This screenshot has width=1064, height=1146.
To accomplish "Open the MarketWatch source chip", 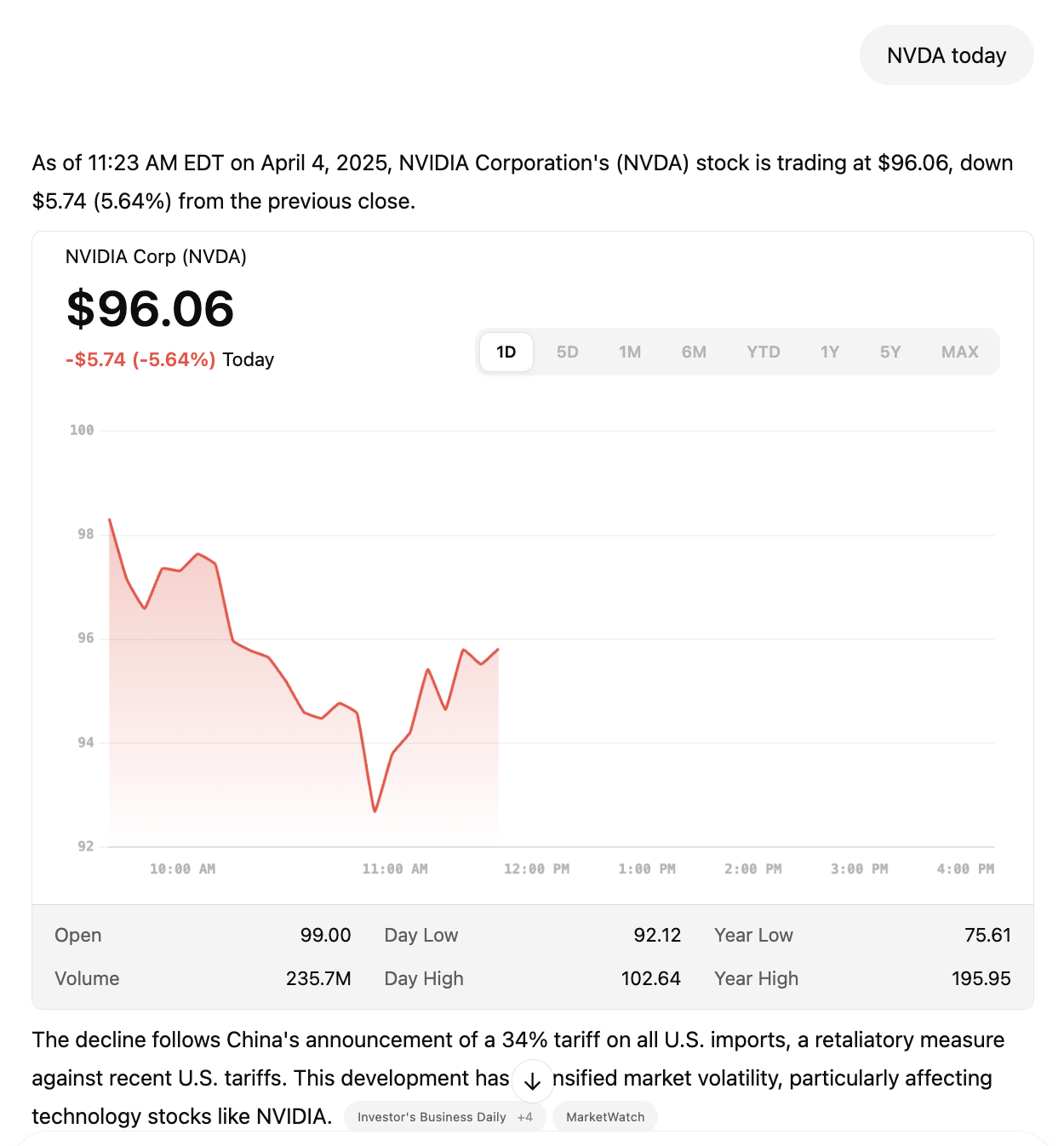I will [605, 1117].
